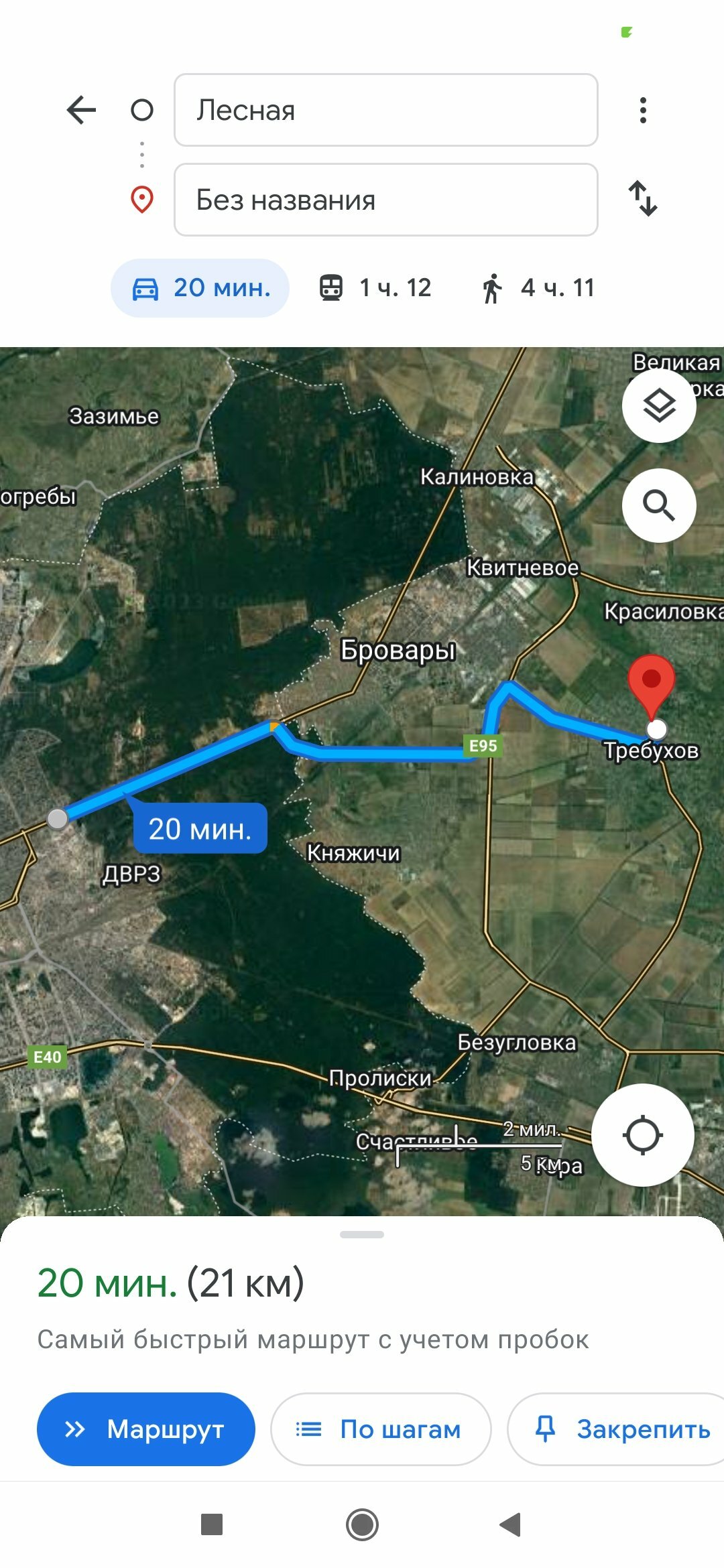The height and width of the screenshot is (1568, 724).
Task: Center the map on my location
Action: coord(643,1135)
